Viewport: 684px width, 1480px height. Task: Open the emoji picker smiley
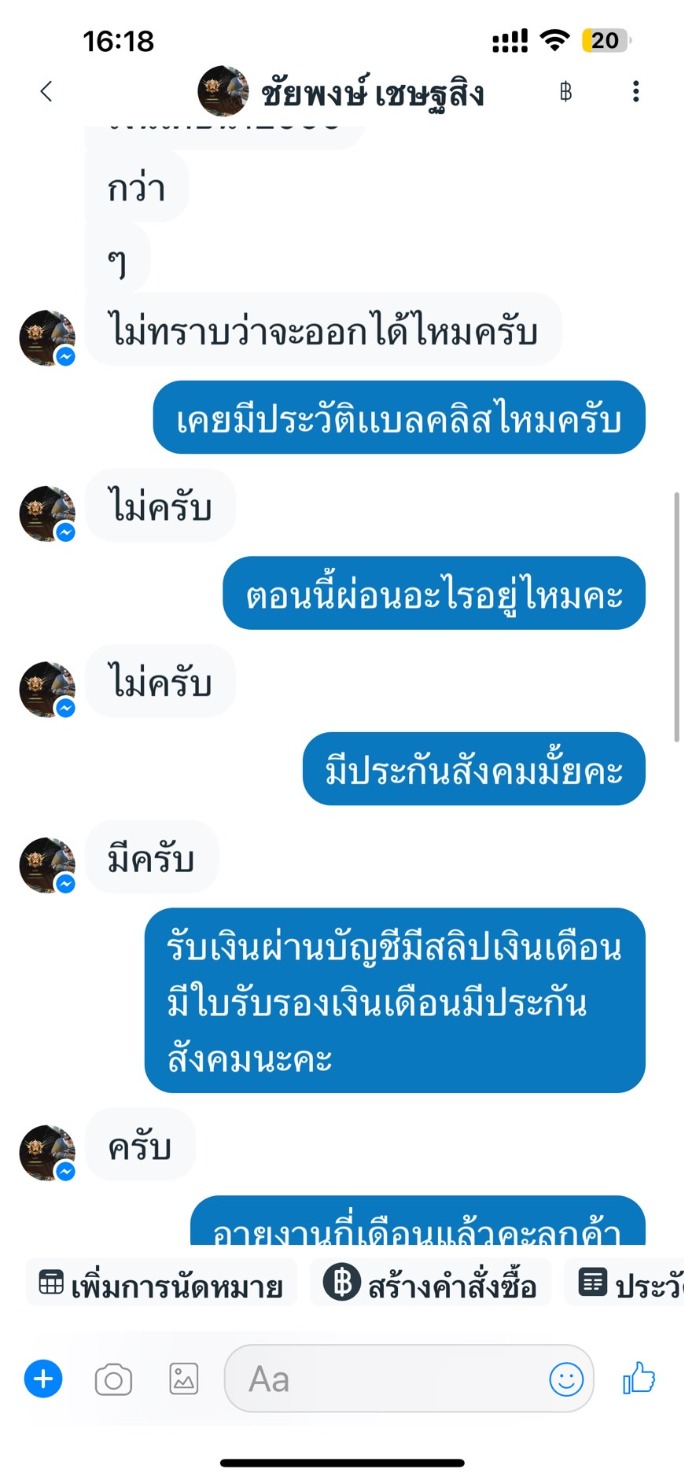click(566, 1380)
